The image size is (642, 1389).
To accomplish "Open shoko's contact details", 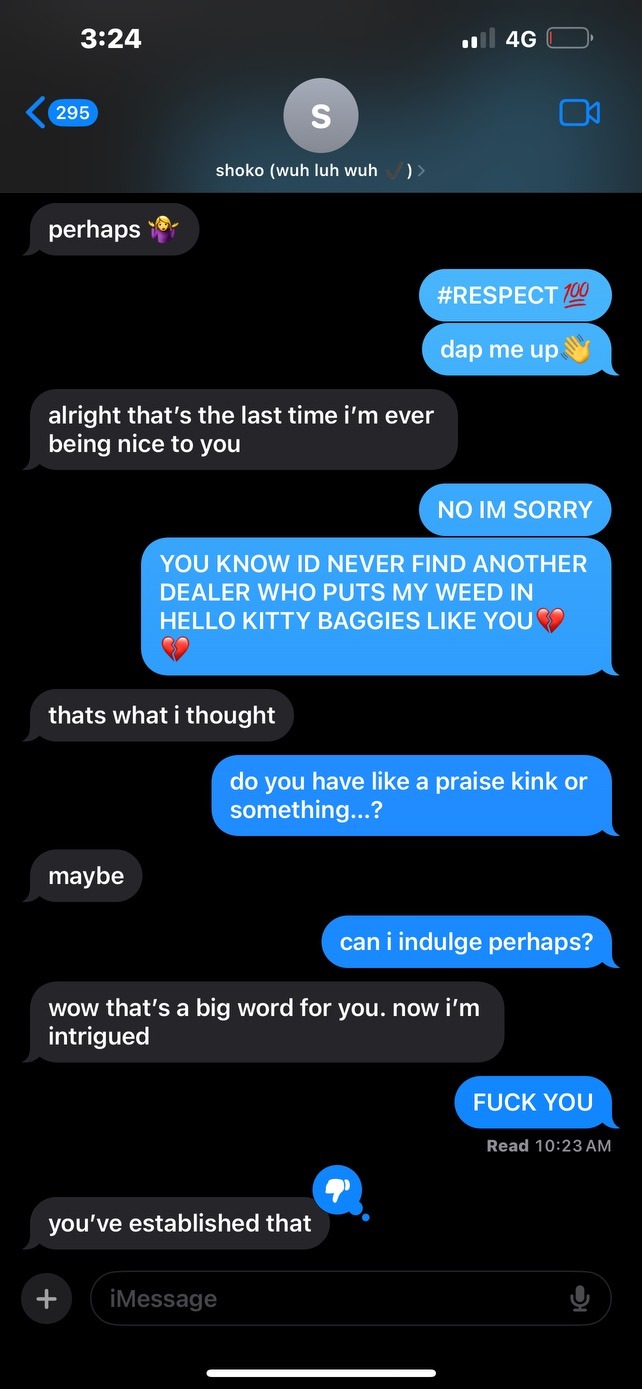I will (x=320, y=132).
